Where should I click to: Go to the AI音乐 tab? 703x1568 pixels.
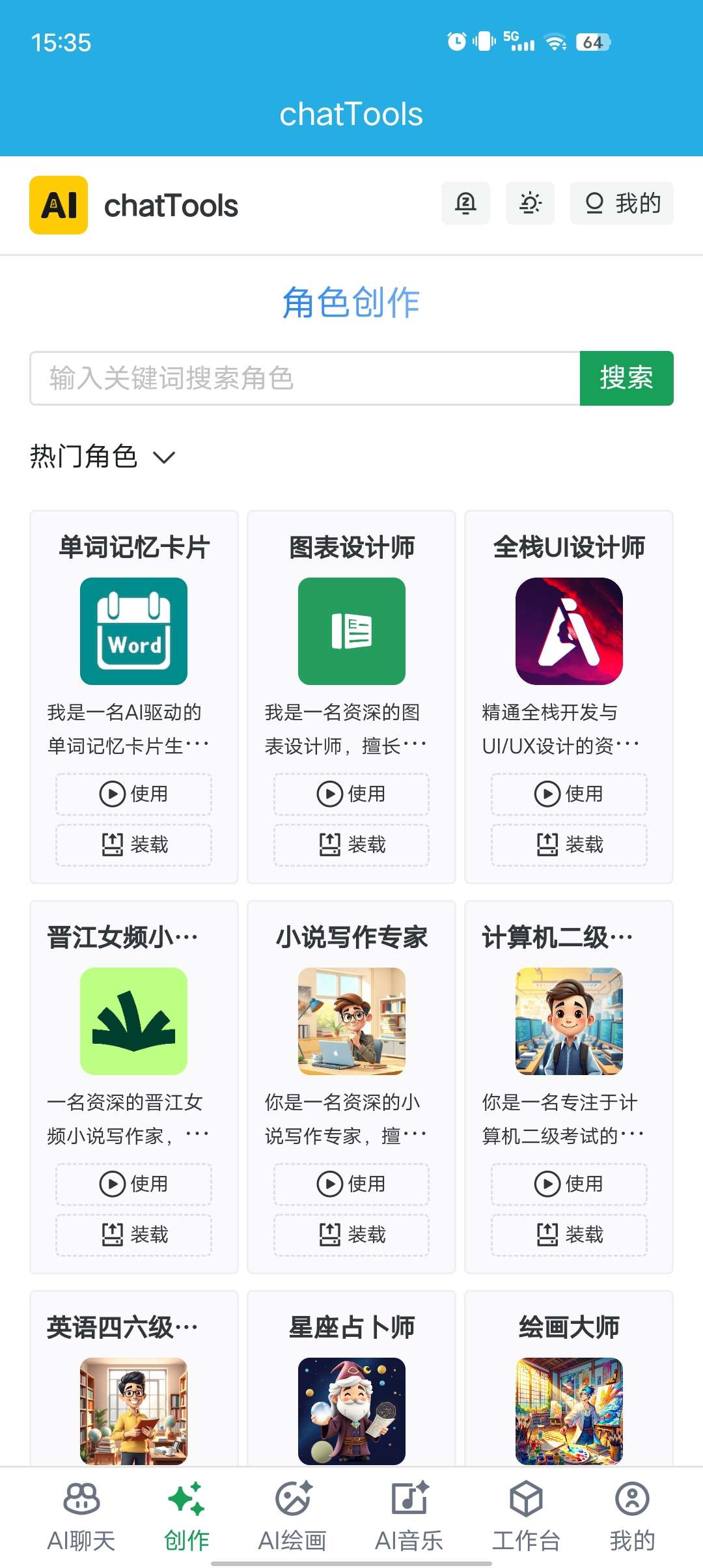pyautogui.click(x=409, y=1516)
